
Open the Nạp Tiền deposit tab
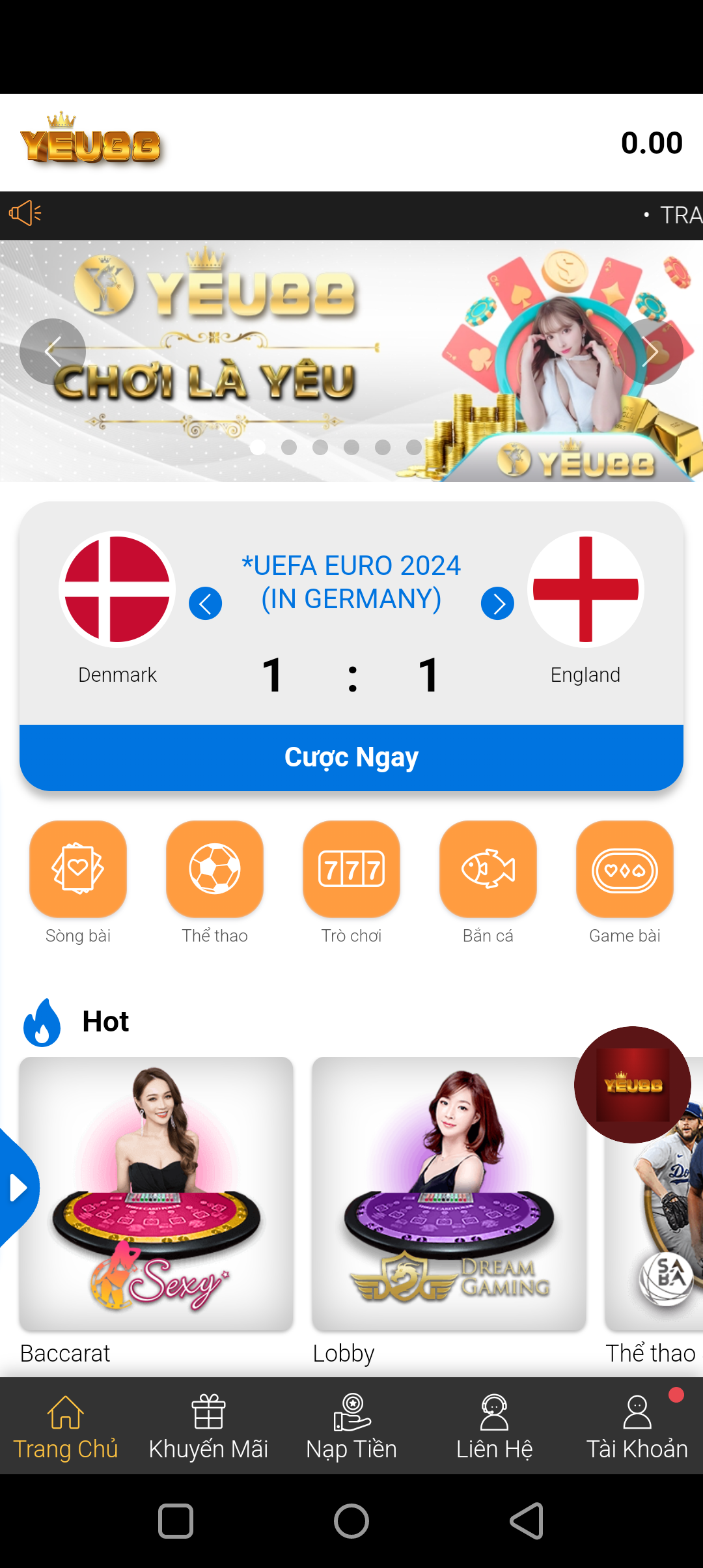point(351,1427)
